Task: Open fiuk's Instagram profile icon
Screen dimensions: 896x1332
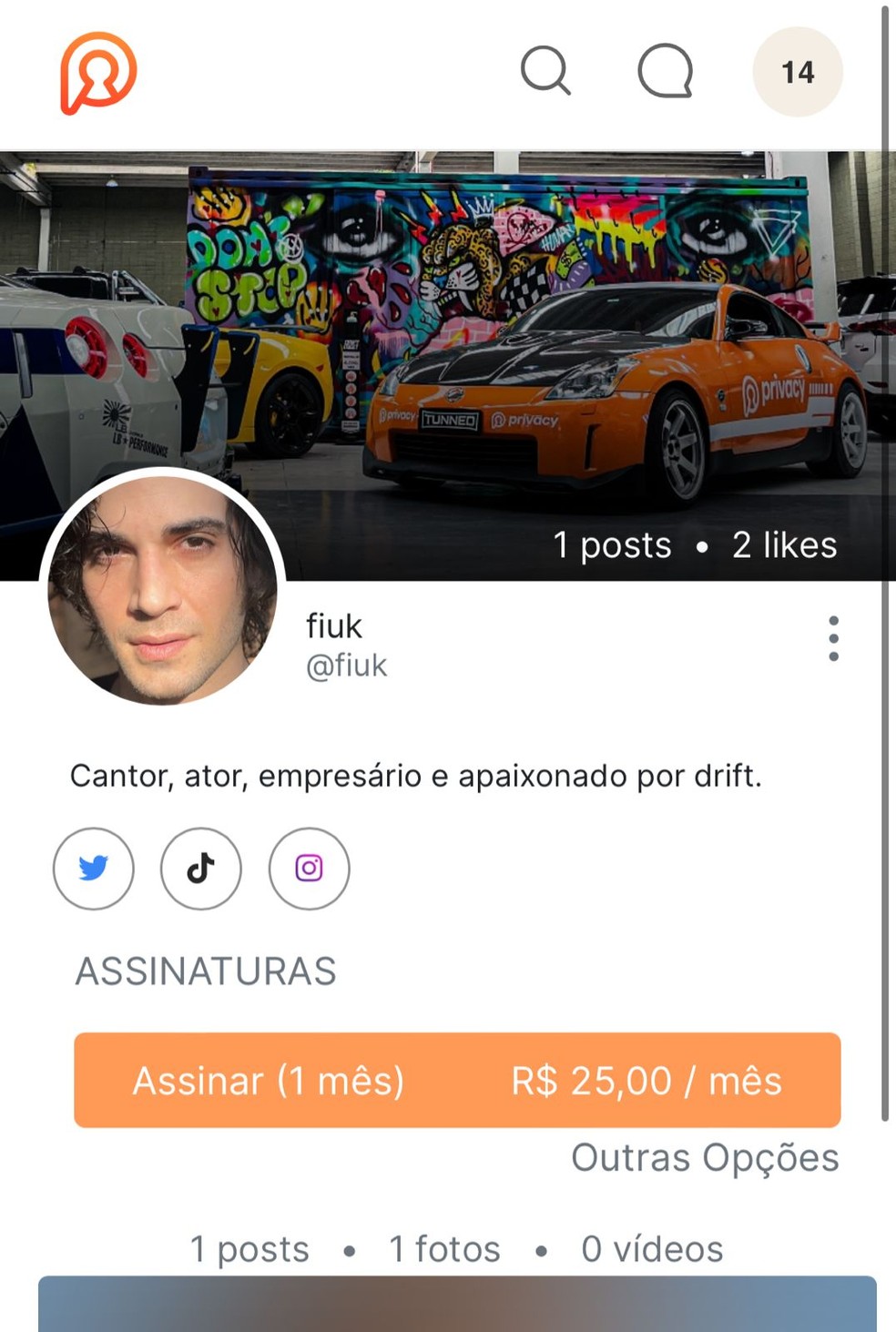Action: (x=309, y=869)
